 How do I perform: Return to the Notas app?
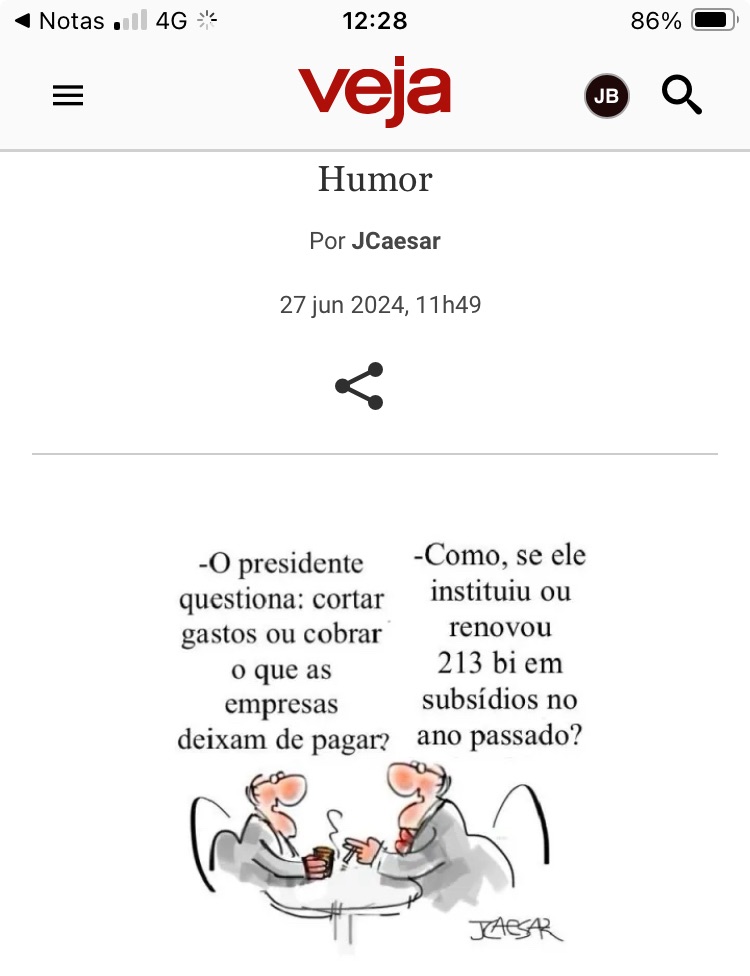(60, 21)
